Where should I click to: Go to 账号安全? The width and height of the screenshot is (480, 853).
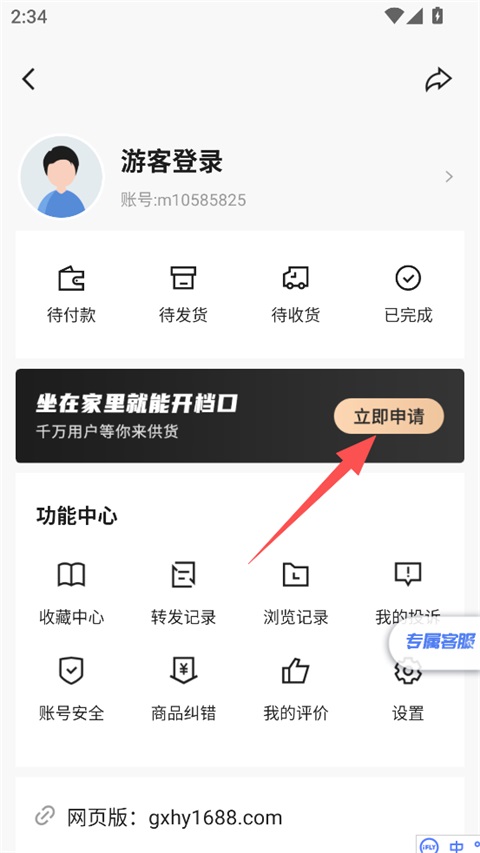coord(71,689)
